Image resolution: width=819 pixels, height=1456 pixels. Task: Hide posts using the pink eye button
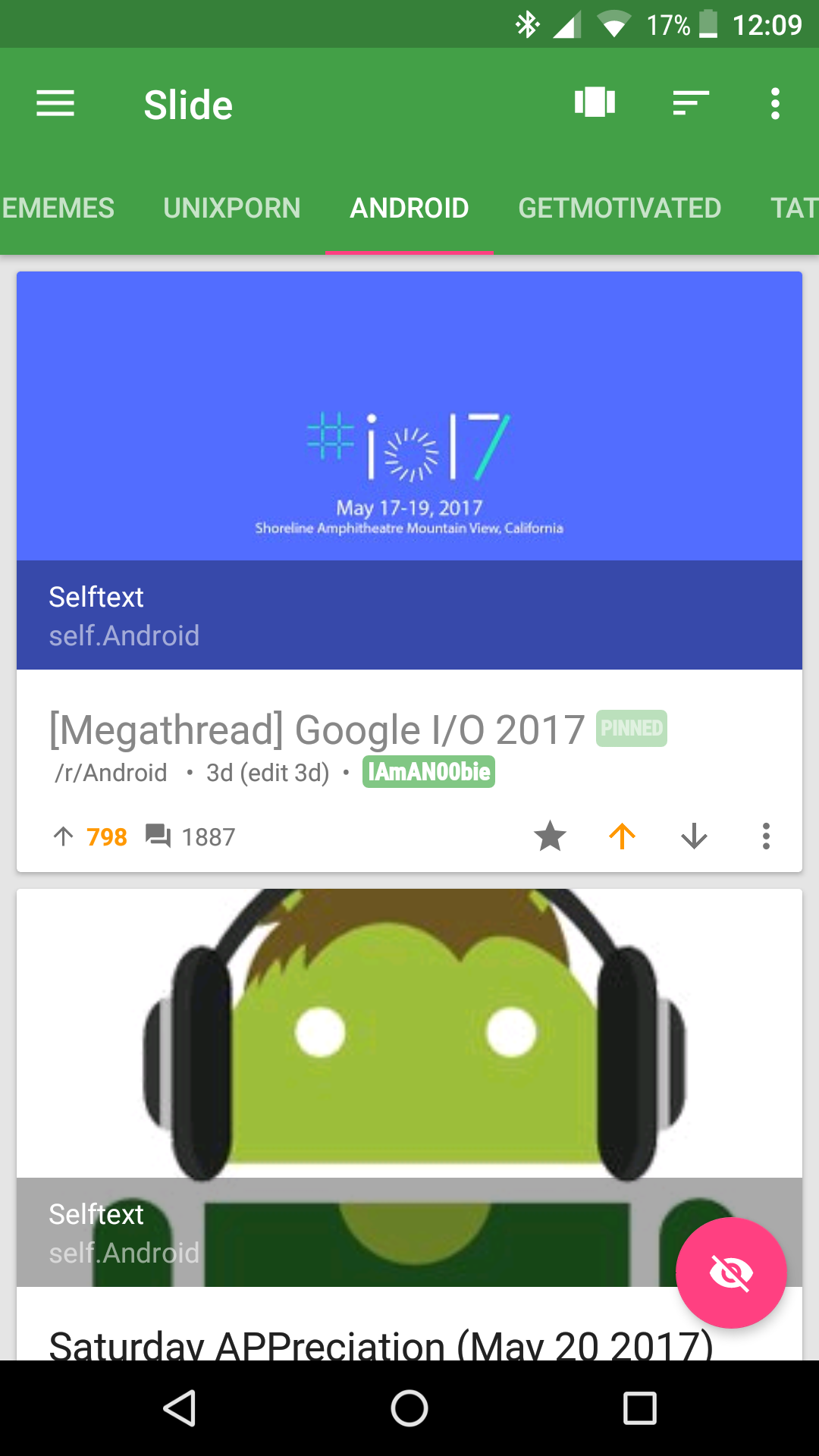coord(730,1274)
